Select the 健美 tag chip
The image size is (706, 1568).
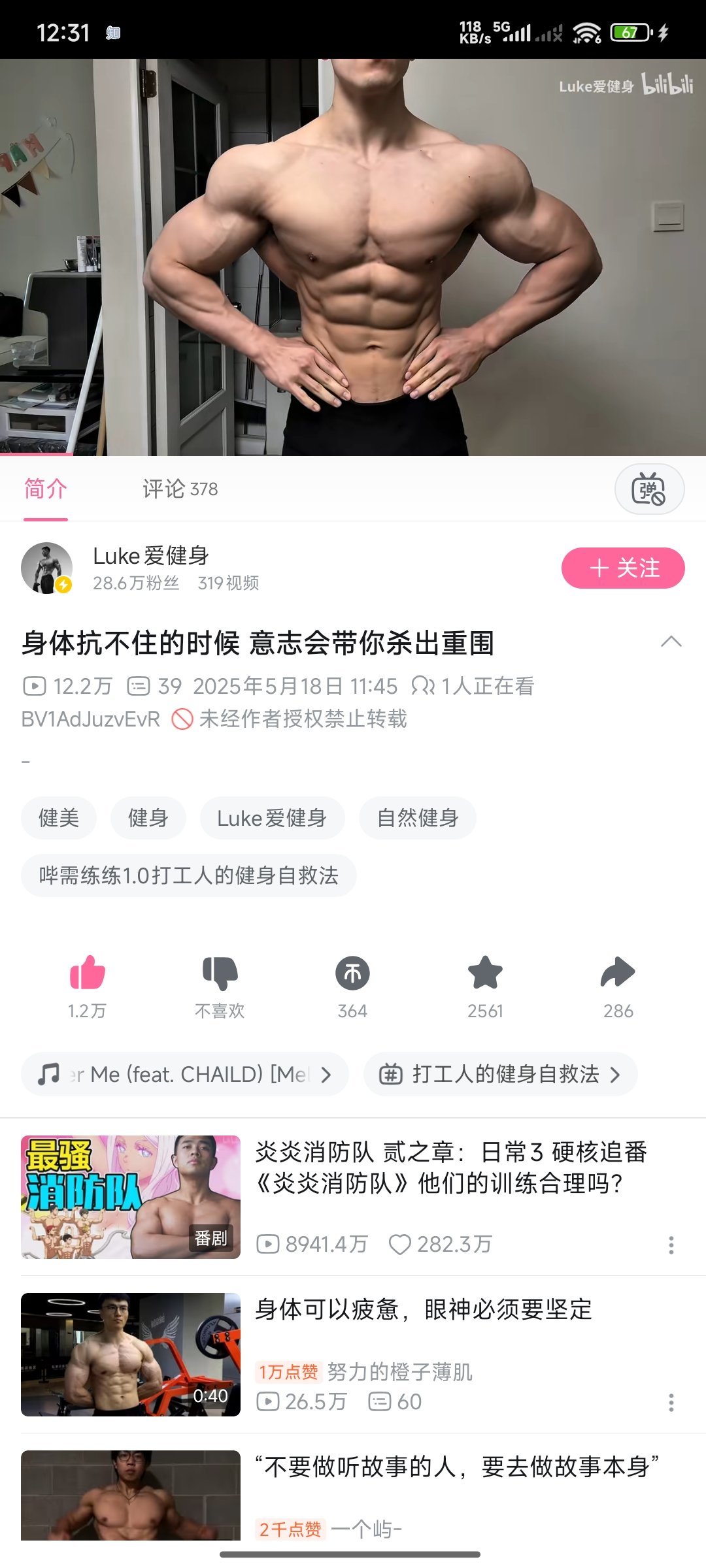point(59,818)
